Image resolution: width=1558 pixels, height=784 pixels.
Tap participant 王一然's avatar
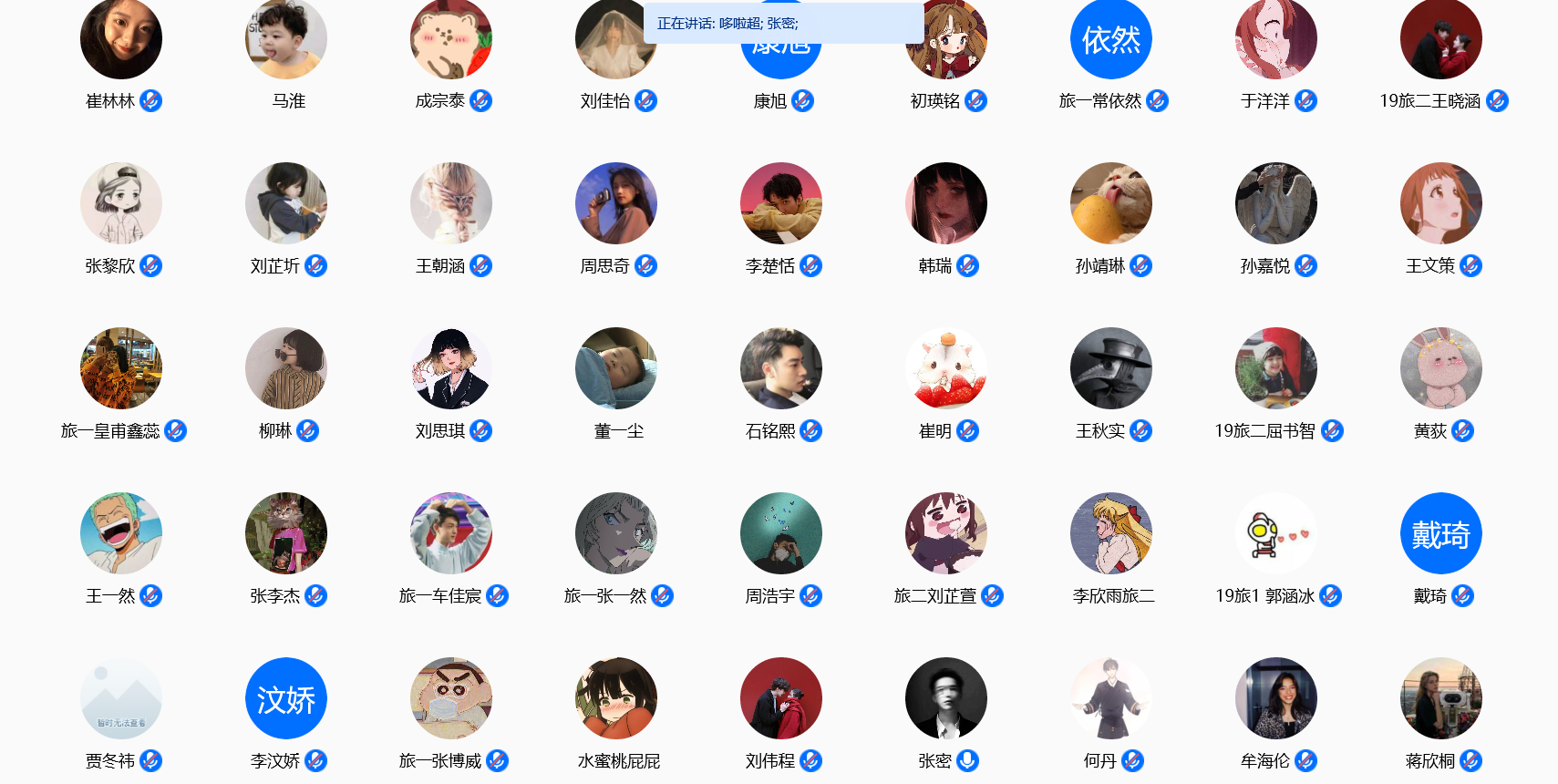tap(121, 533)
